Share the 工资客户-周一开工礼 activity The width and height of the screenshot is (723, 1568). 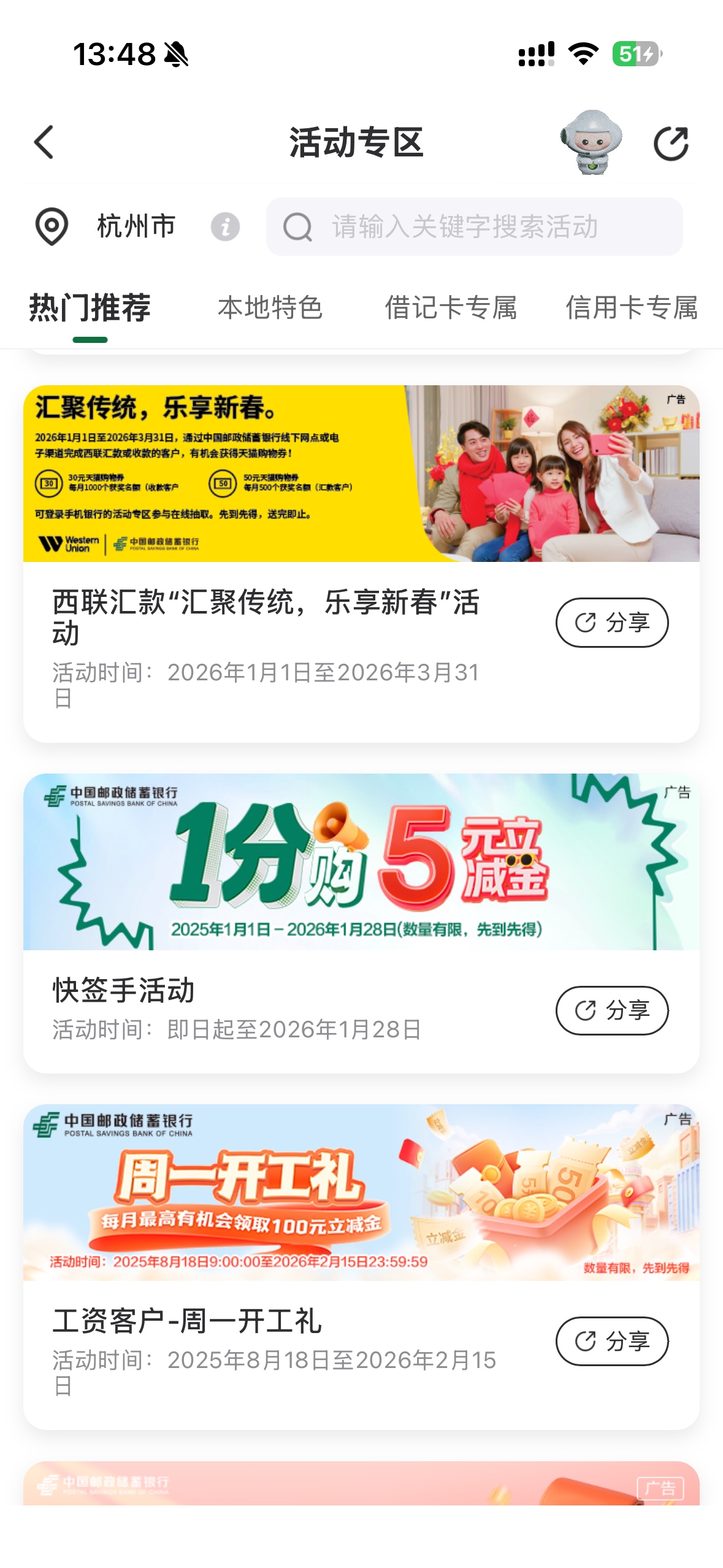pyautogui.click(x=611, y=1341)
